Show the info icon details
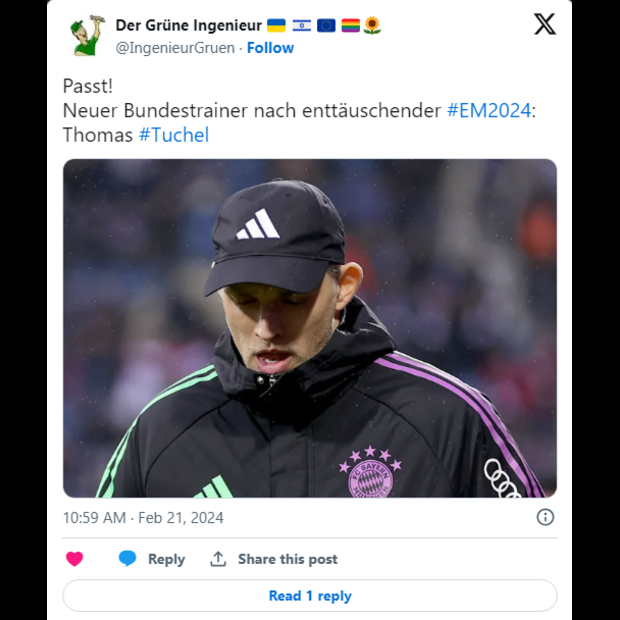620x620 pixels. coord(545,517)
